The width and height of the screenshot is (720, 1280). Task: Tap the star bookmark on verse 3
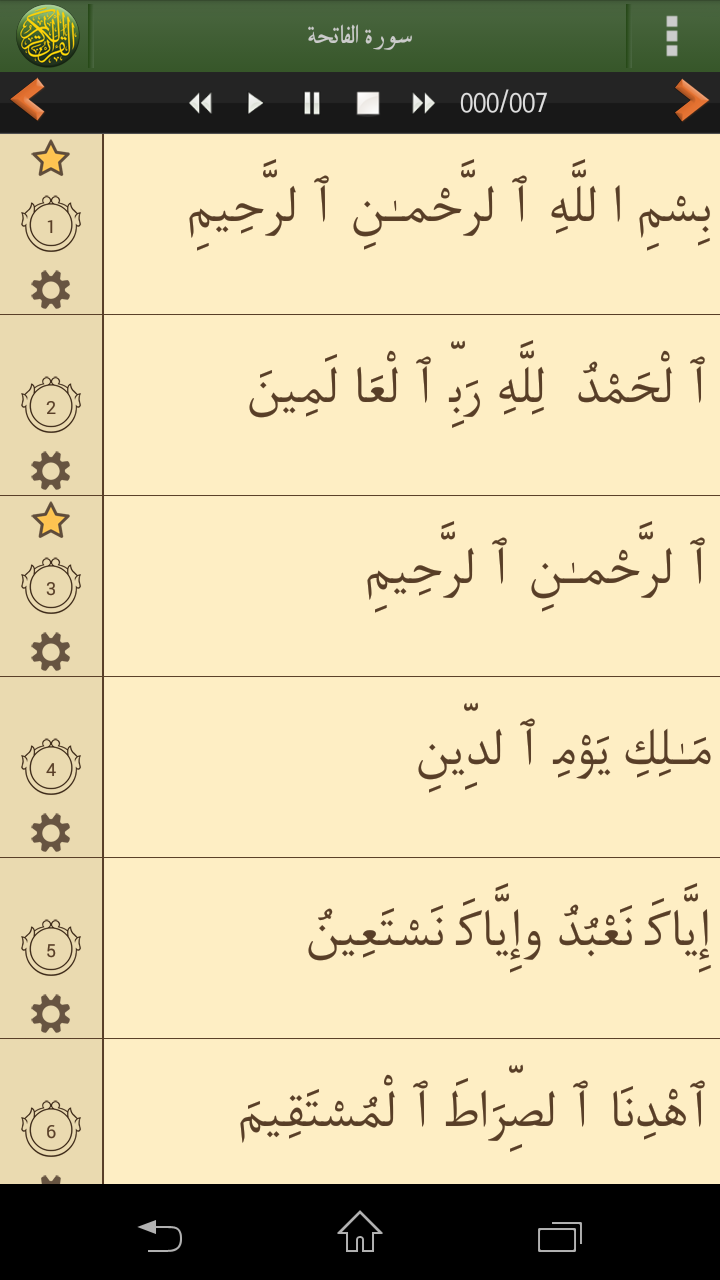(50, 520)
